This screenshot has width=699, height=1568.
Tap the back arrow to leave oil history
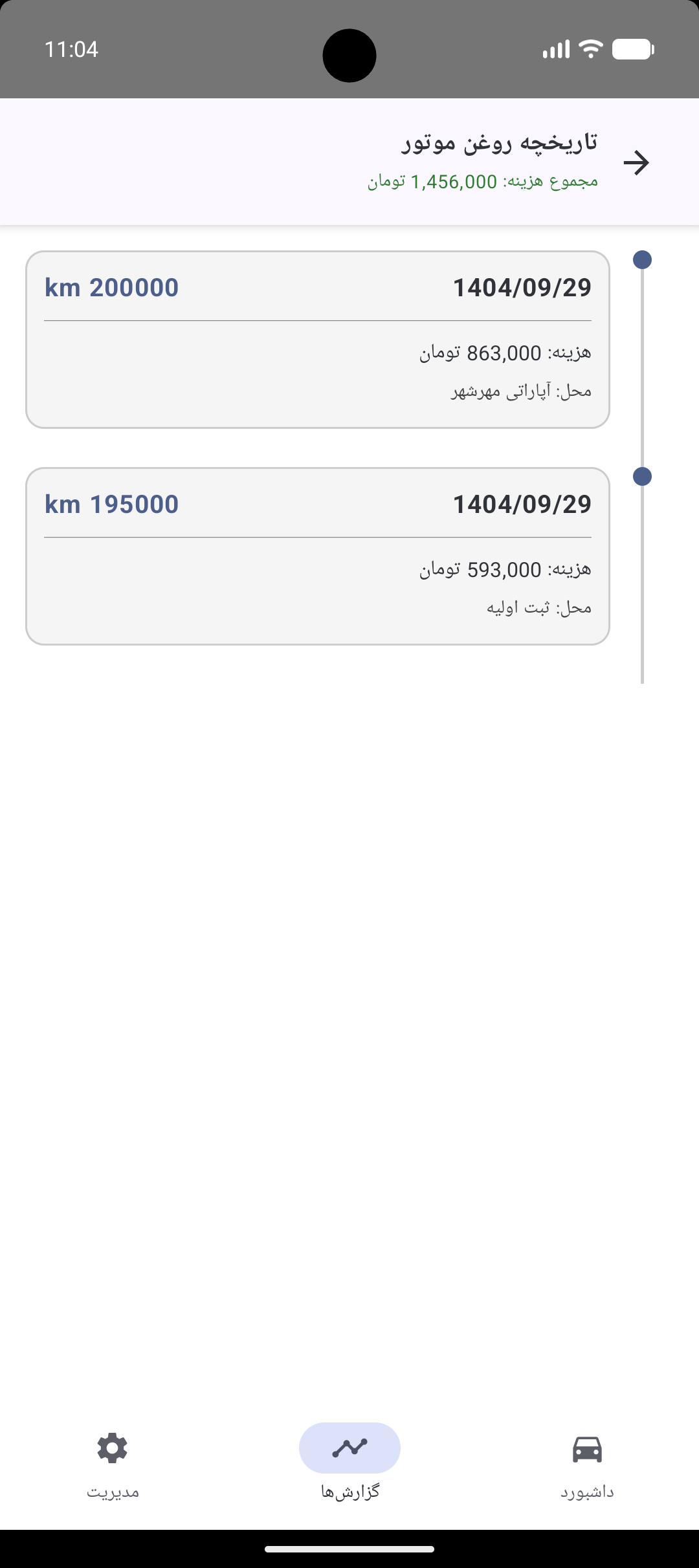pos(637,162)
